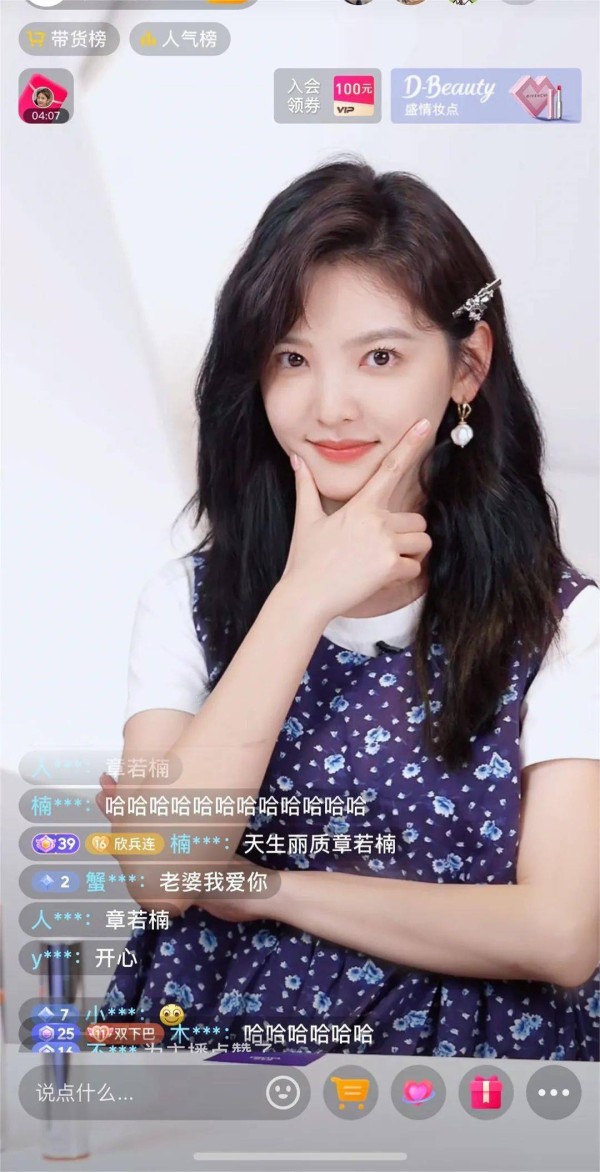This screenshot has height=1172, width=600.
Task: Open the 人气榜 popularity ranking
Action: [180, 39]
